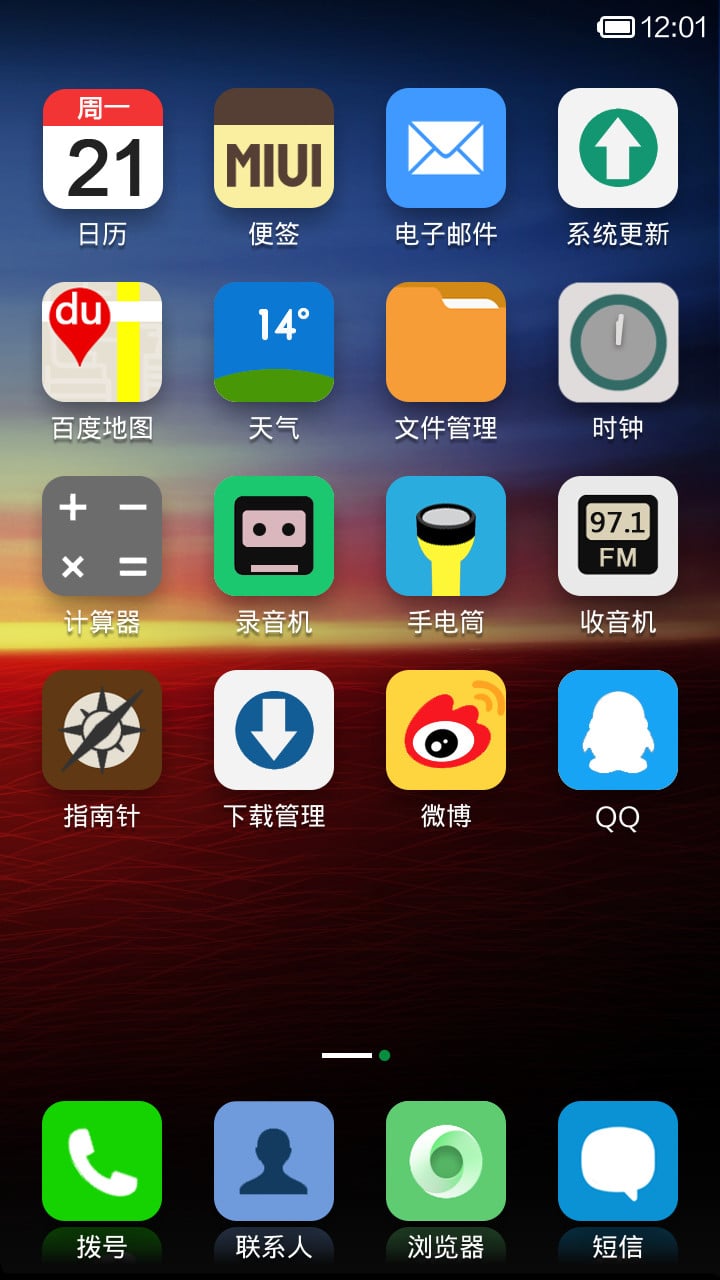The width and height of the screenshot is (720, 1280).
Task: Launch the 浏览器 browser
Action: 446,1161
